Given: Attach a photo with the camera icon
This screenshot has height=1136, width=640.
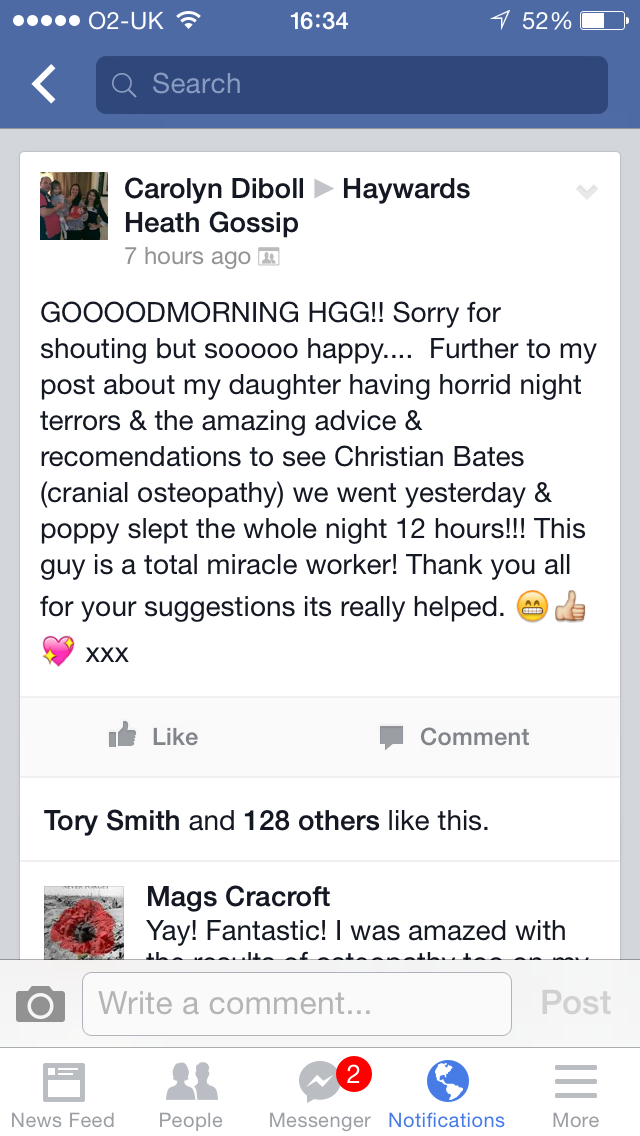Looking at the screenshot, I should tap(41, 1004).
